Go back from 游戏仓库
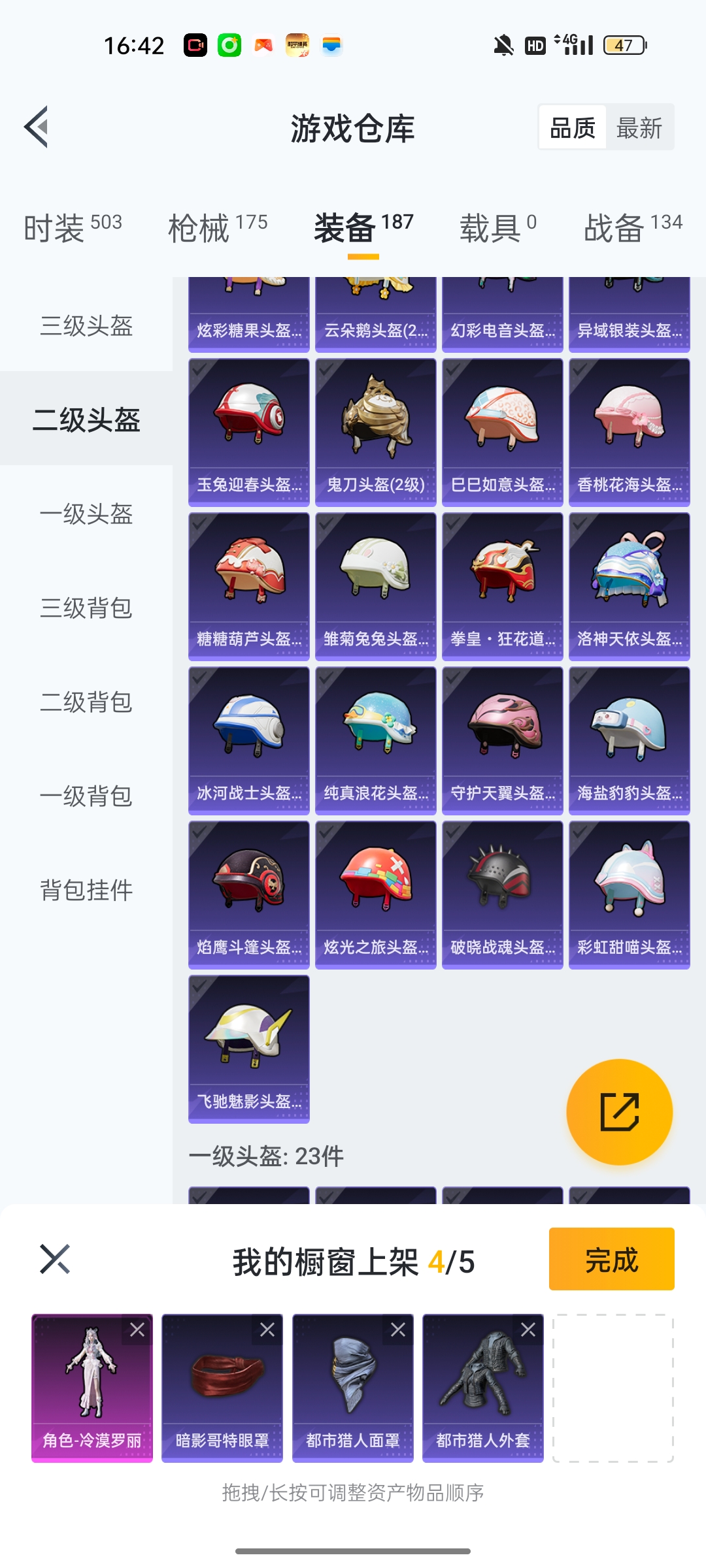 [x=37, y=127]
